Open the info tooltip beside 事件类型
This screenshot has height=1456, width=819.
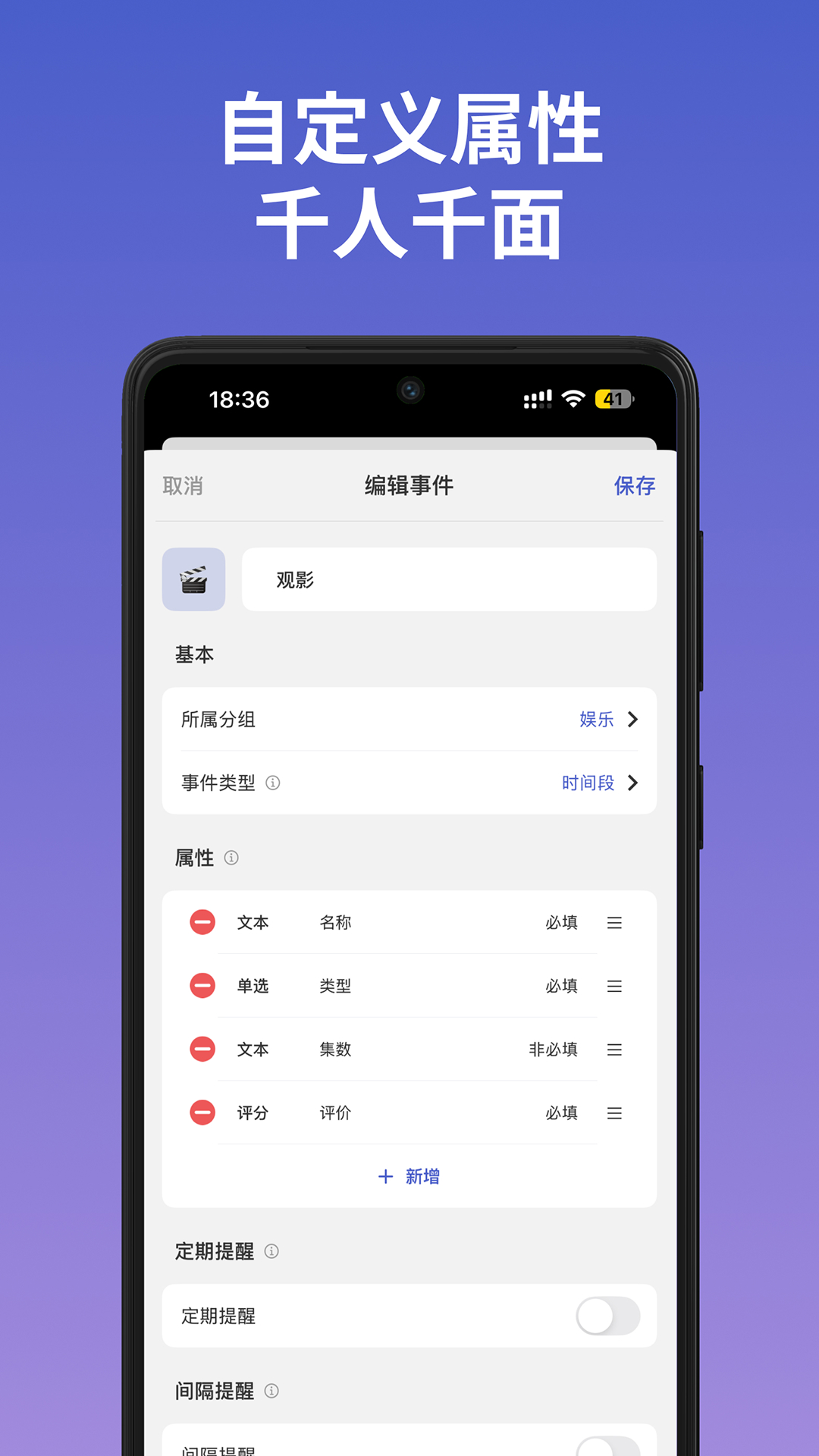[273, 783]
